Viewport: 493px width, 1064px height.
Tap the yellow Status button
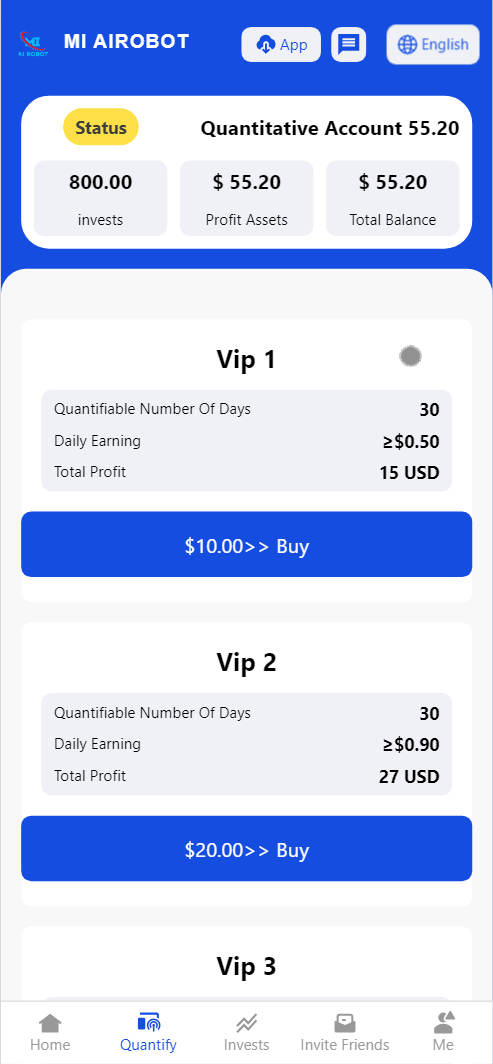tap(101, 128)
